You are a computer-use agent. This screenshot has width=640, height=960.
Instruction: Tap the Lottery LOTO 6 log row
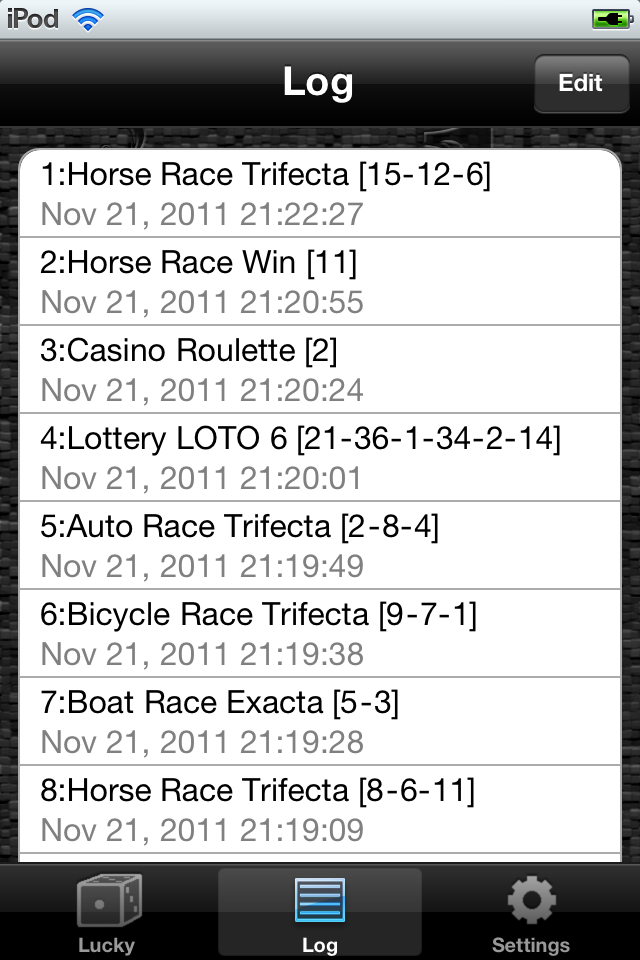point(320,458)
